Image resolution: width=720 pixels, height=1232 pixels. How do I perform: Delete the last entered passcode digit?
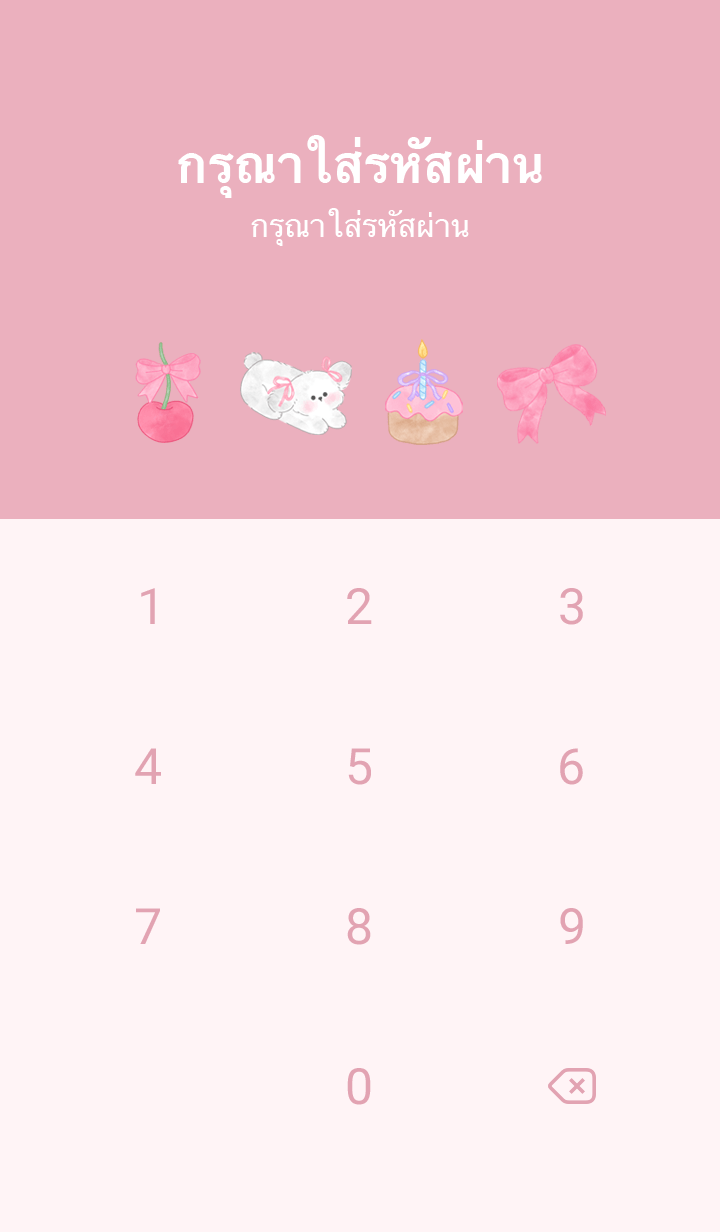572,1086
